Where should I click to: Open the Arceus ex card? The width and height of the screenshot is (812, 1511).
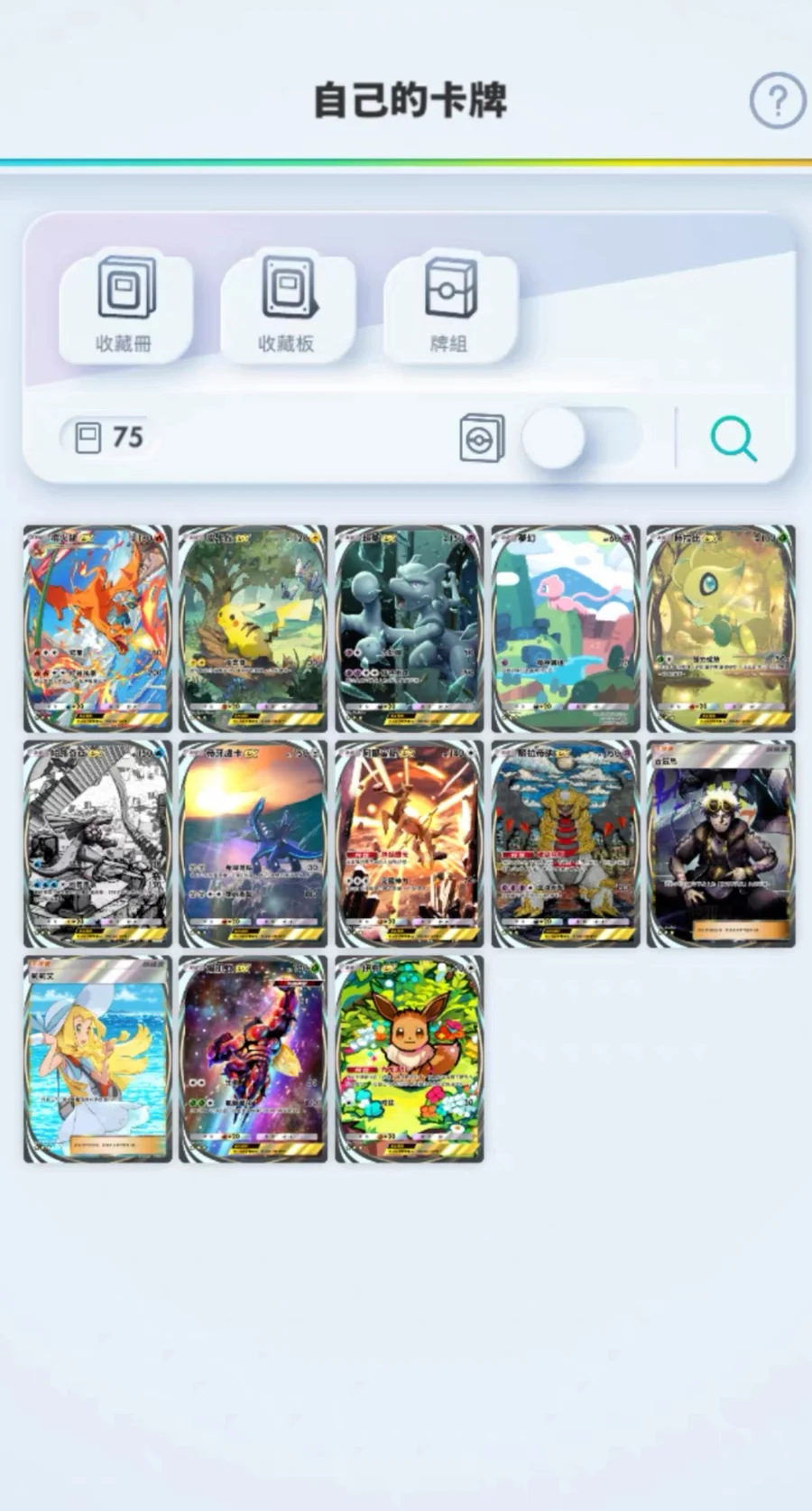[x=410, y=843]
